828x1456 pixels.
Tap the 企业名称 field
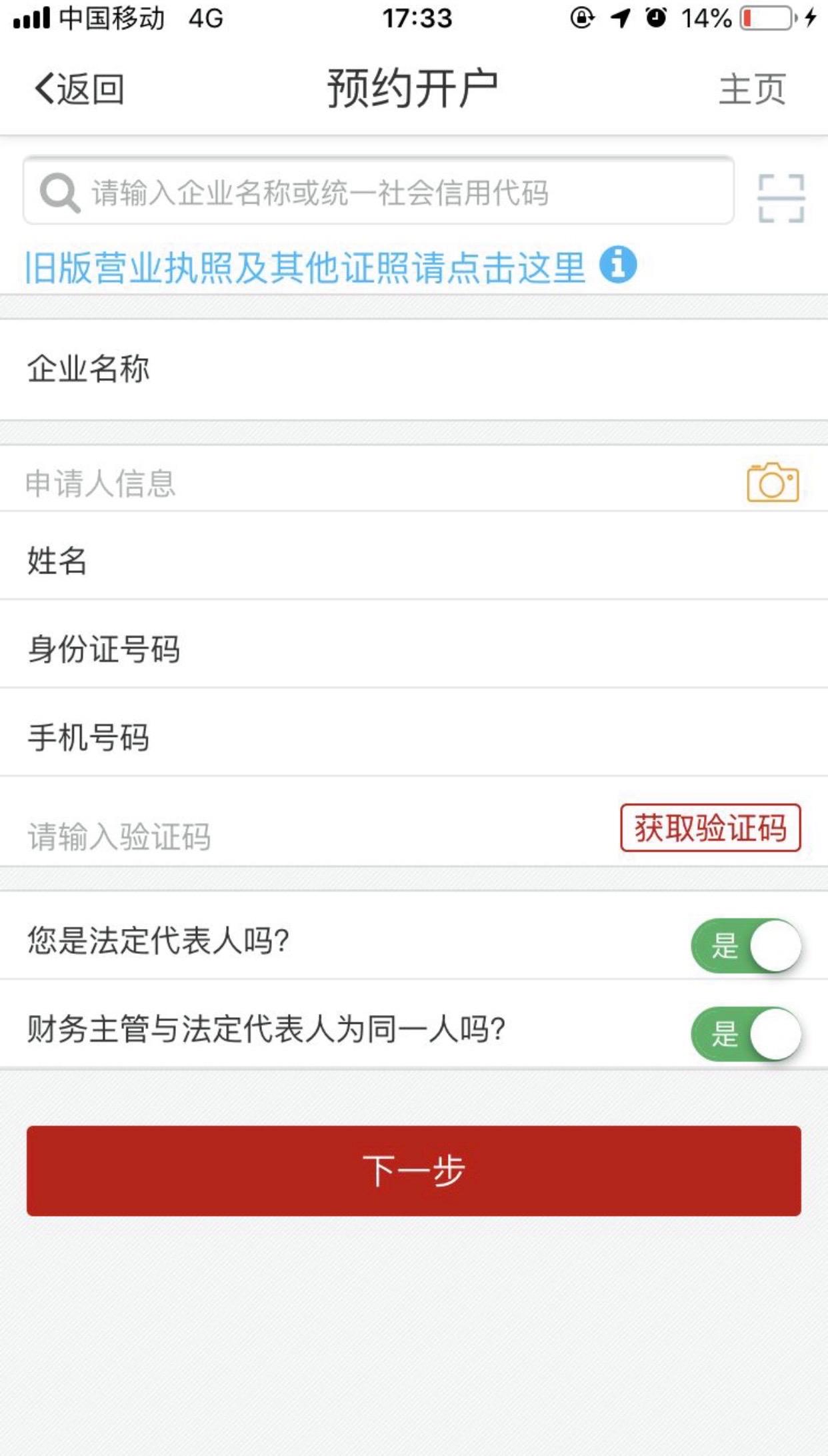[x=414, y=370]
